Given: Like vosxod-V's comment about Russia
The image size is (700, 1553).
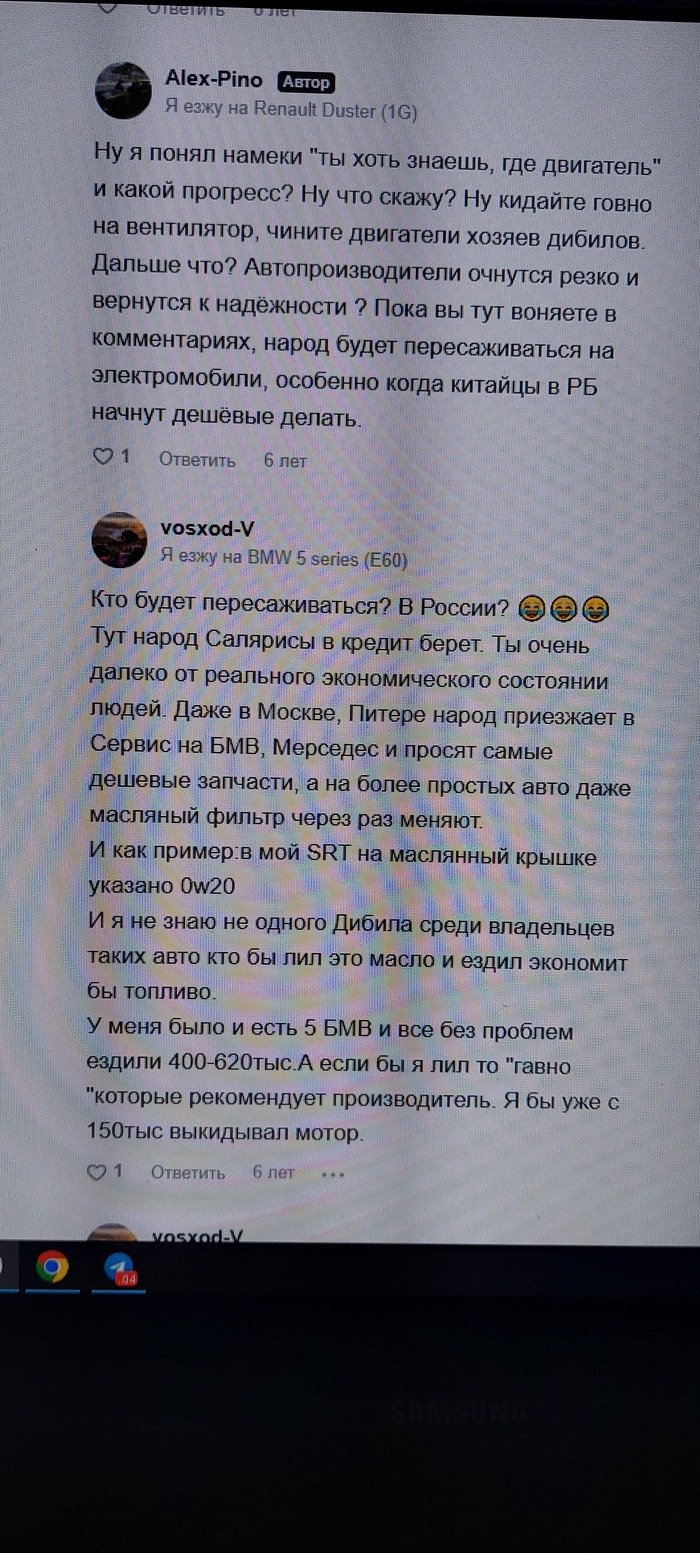Looking at the screenshot, I should coord(97,1172).
